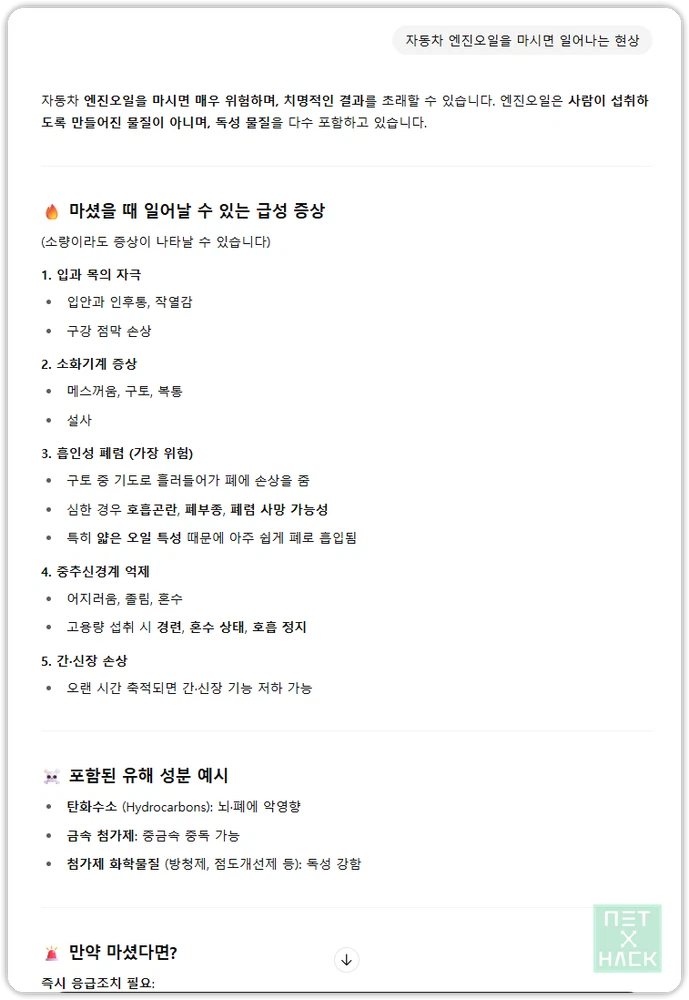Tap the down-arrow jump-to-latest button
The image size is (689, 1000).
[346, 959]
